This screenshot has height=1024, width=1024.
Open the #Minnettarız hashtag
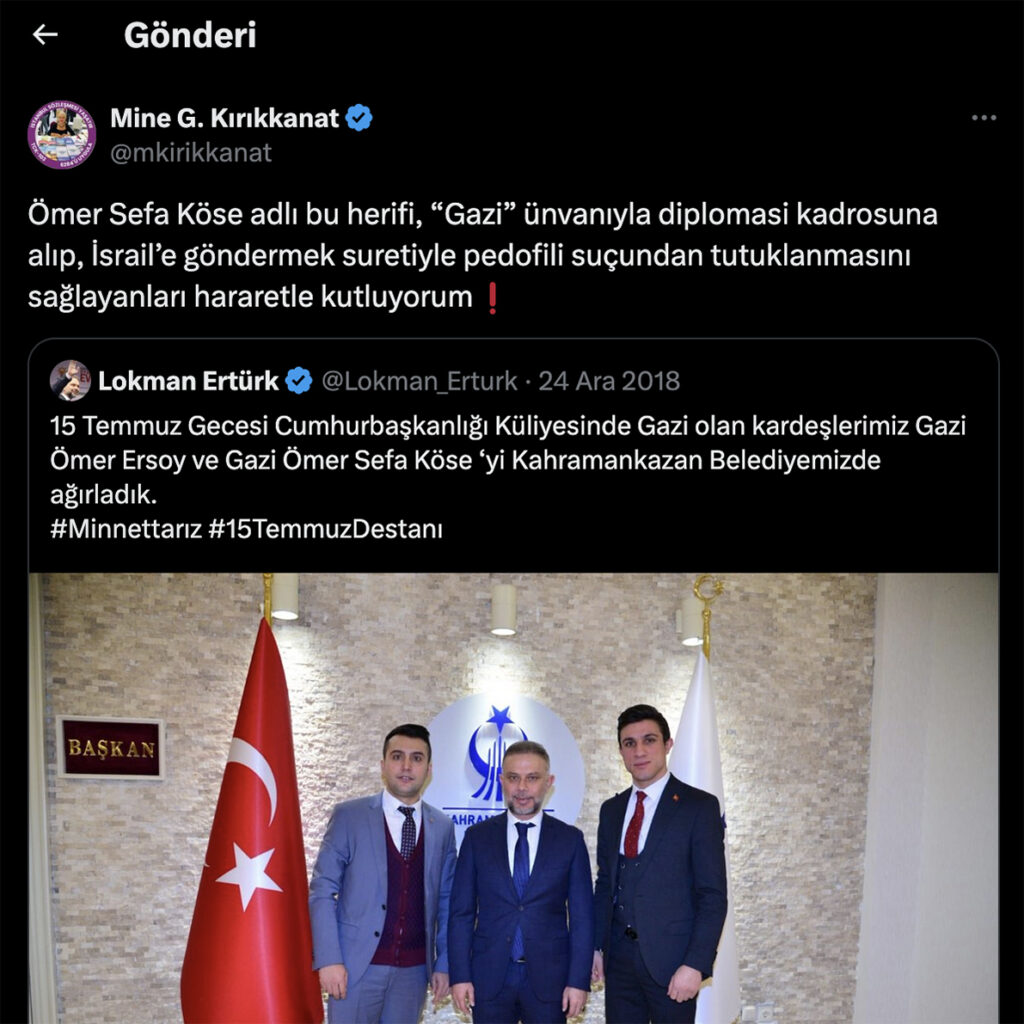(123, 529)
